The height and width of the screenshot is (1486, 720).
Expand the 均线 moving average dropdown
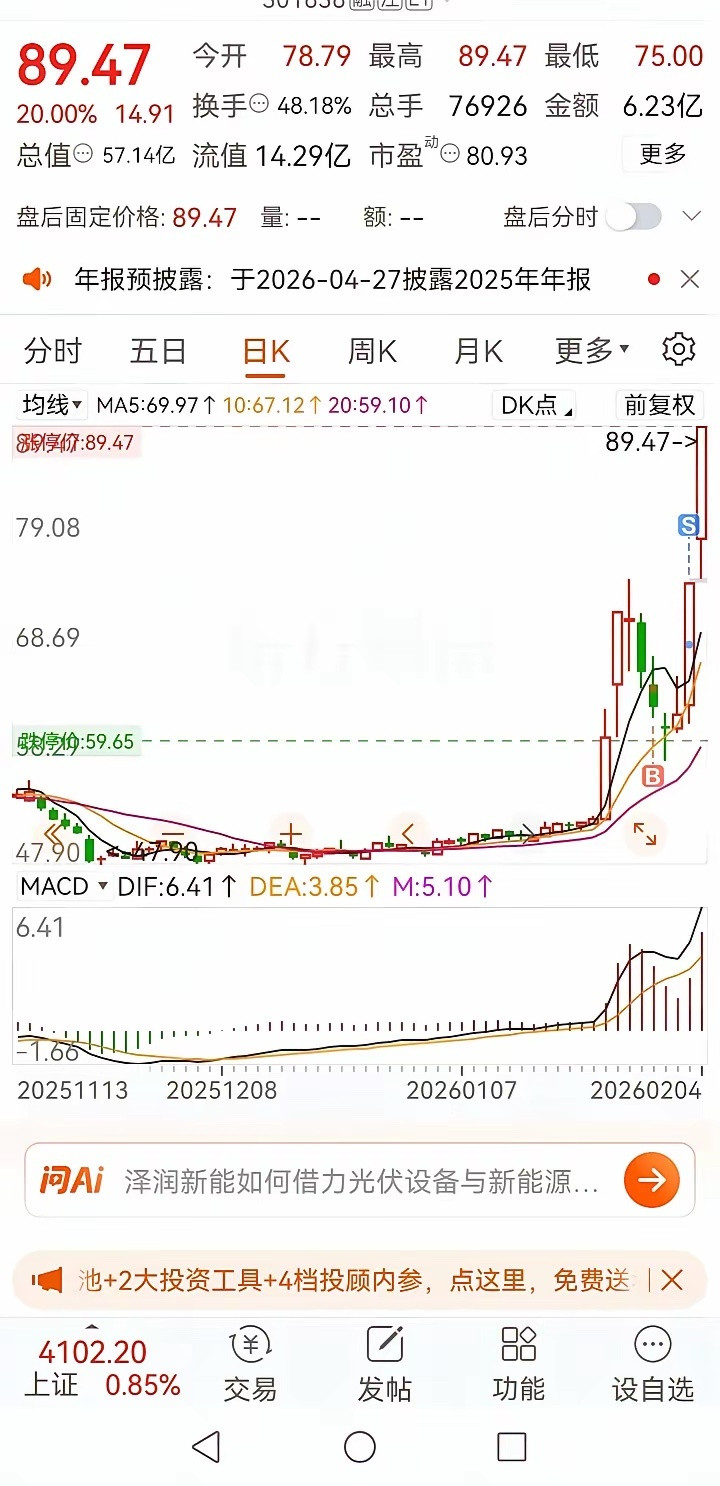(x=44, y=405)
